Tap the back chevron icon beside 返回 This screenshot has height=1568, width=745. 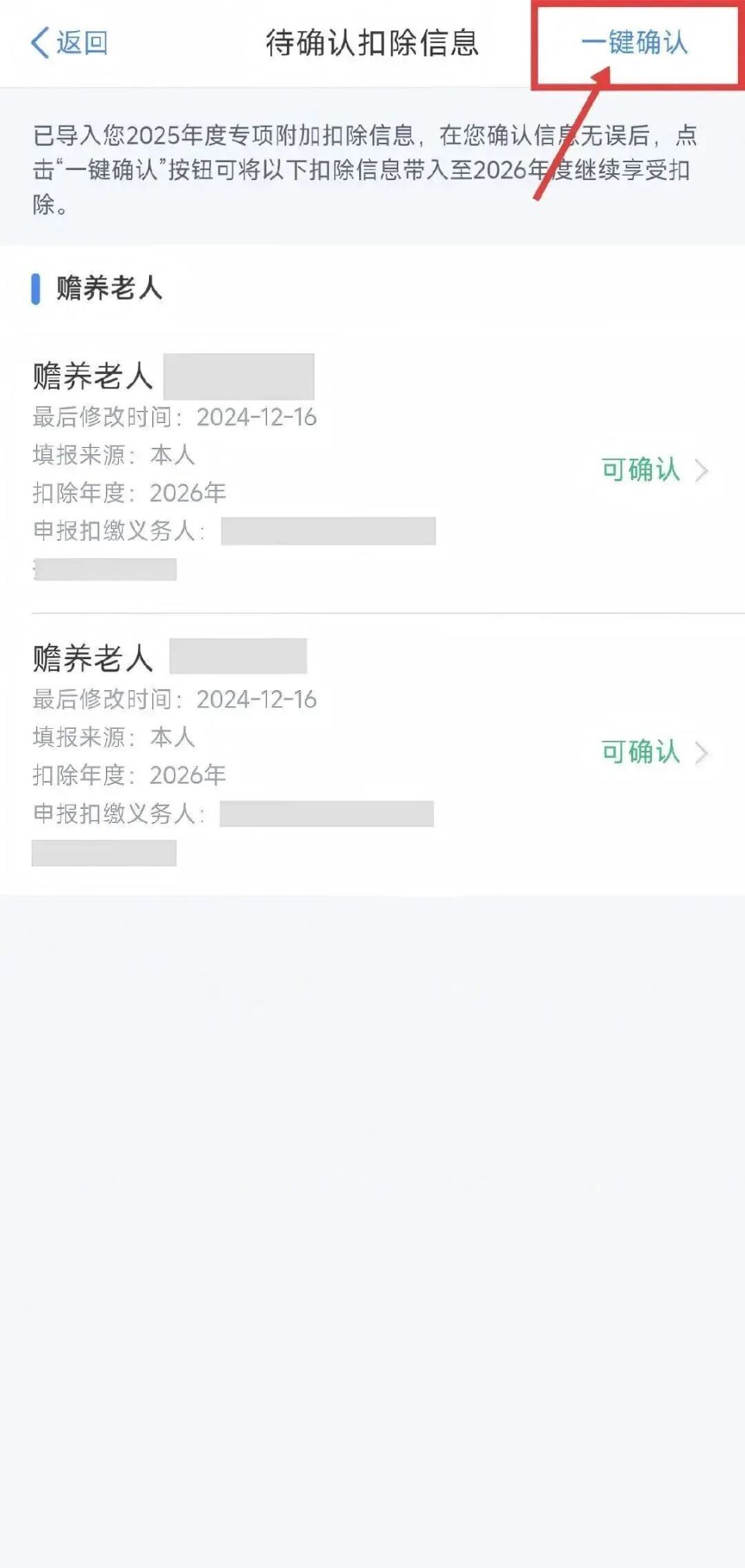[x=40, y=43]
